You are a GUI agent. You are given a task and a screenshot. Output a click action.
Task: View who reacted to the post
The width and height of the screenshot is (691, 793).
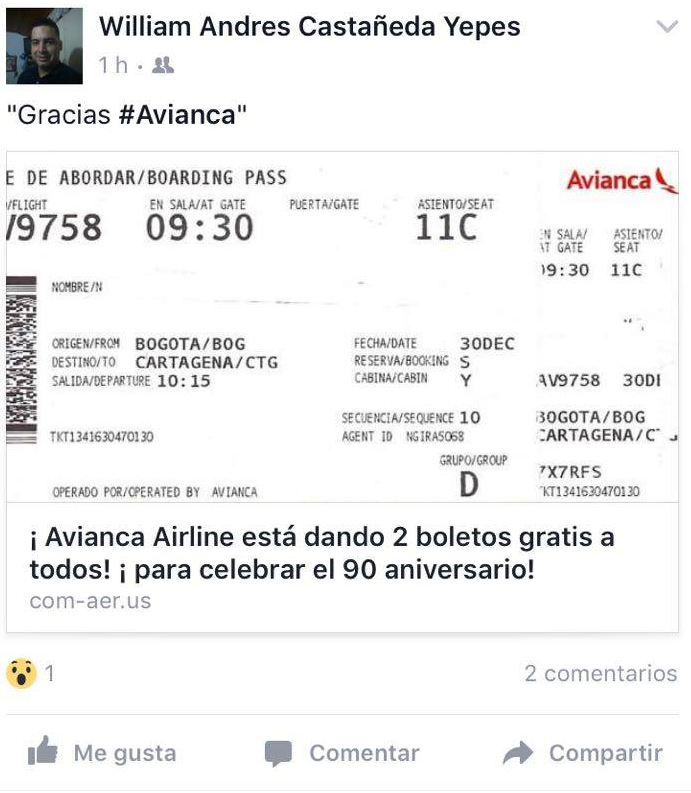point(30,674)
